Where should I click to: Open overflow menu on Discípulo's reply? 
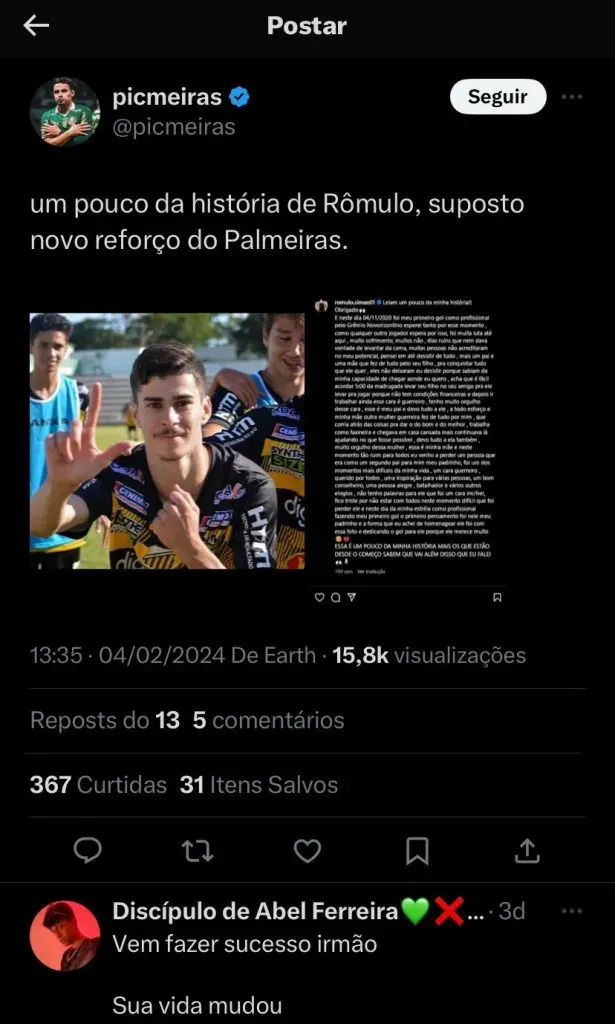point(572,912)
